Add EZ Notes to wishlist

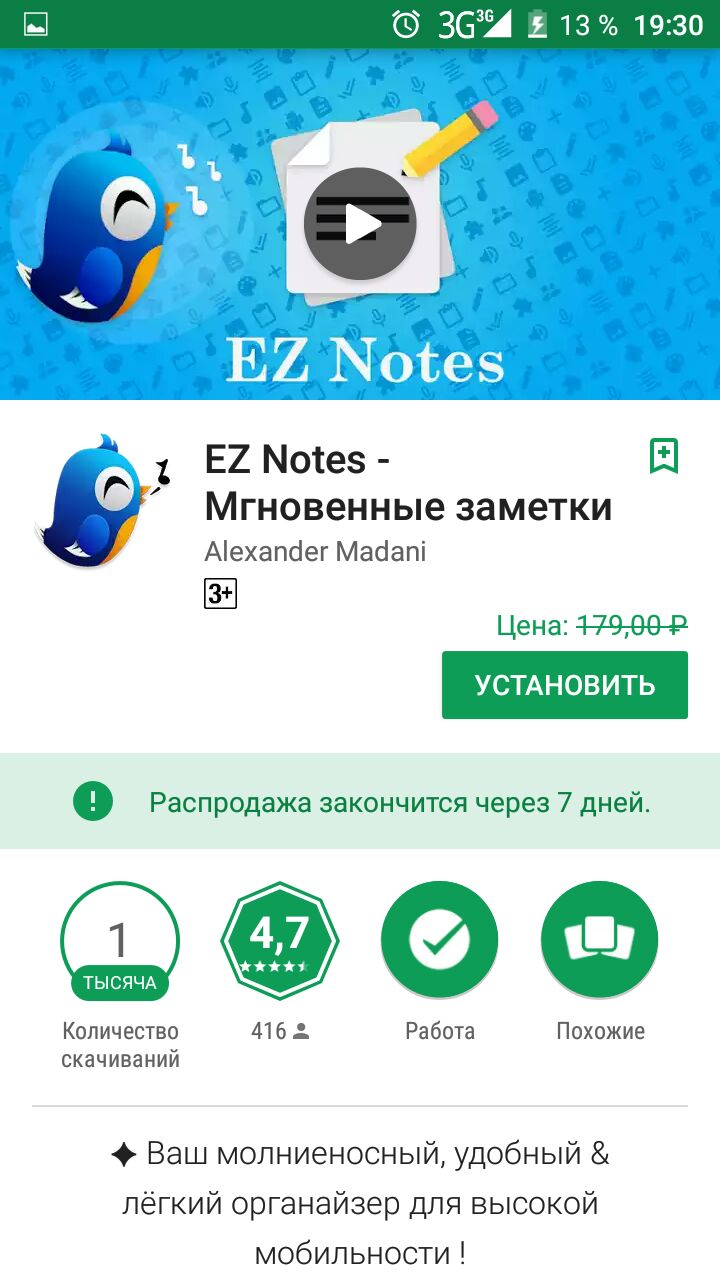pyautogui.click(x=664, y=456)
